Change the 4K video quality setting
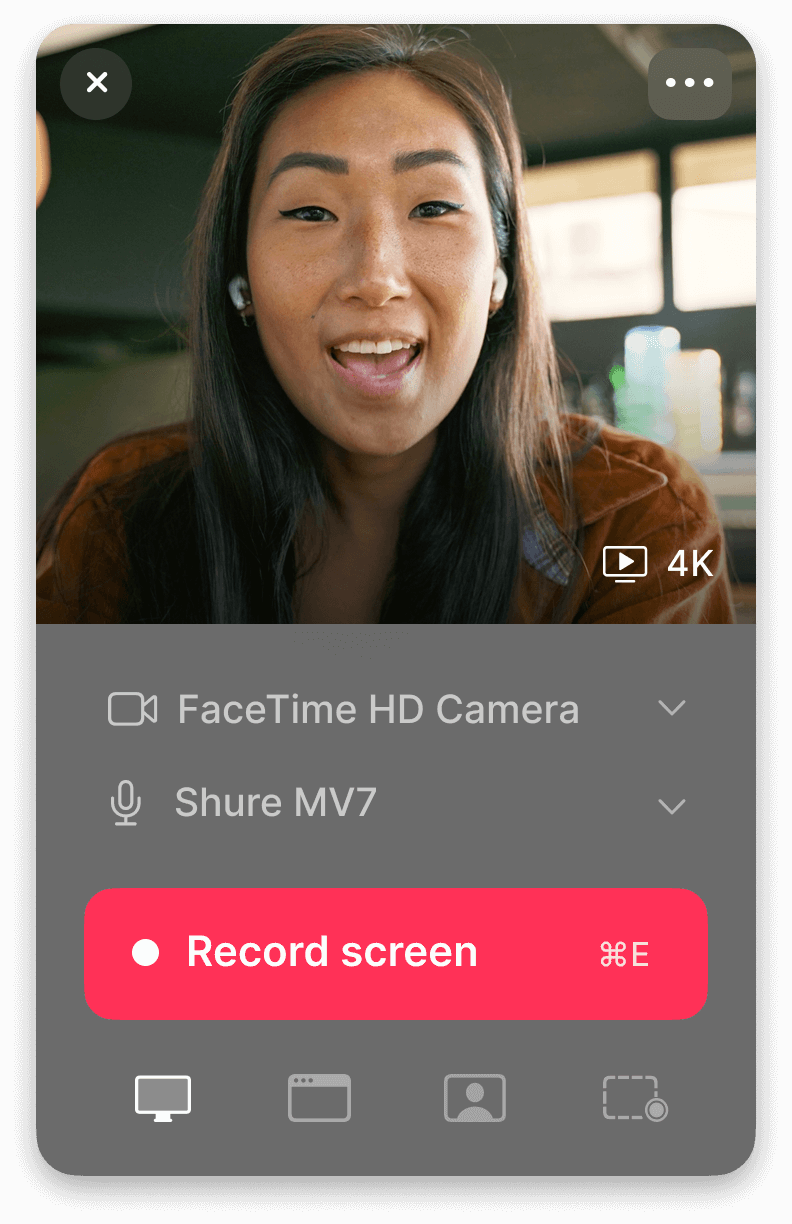The width and height of the screenshot is (792, 1224). click(659, 564)
